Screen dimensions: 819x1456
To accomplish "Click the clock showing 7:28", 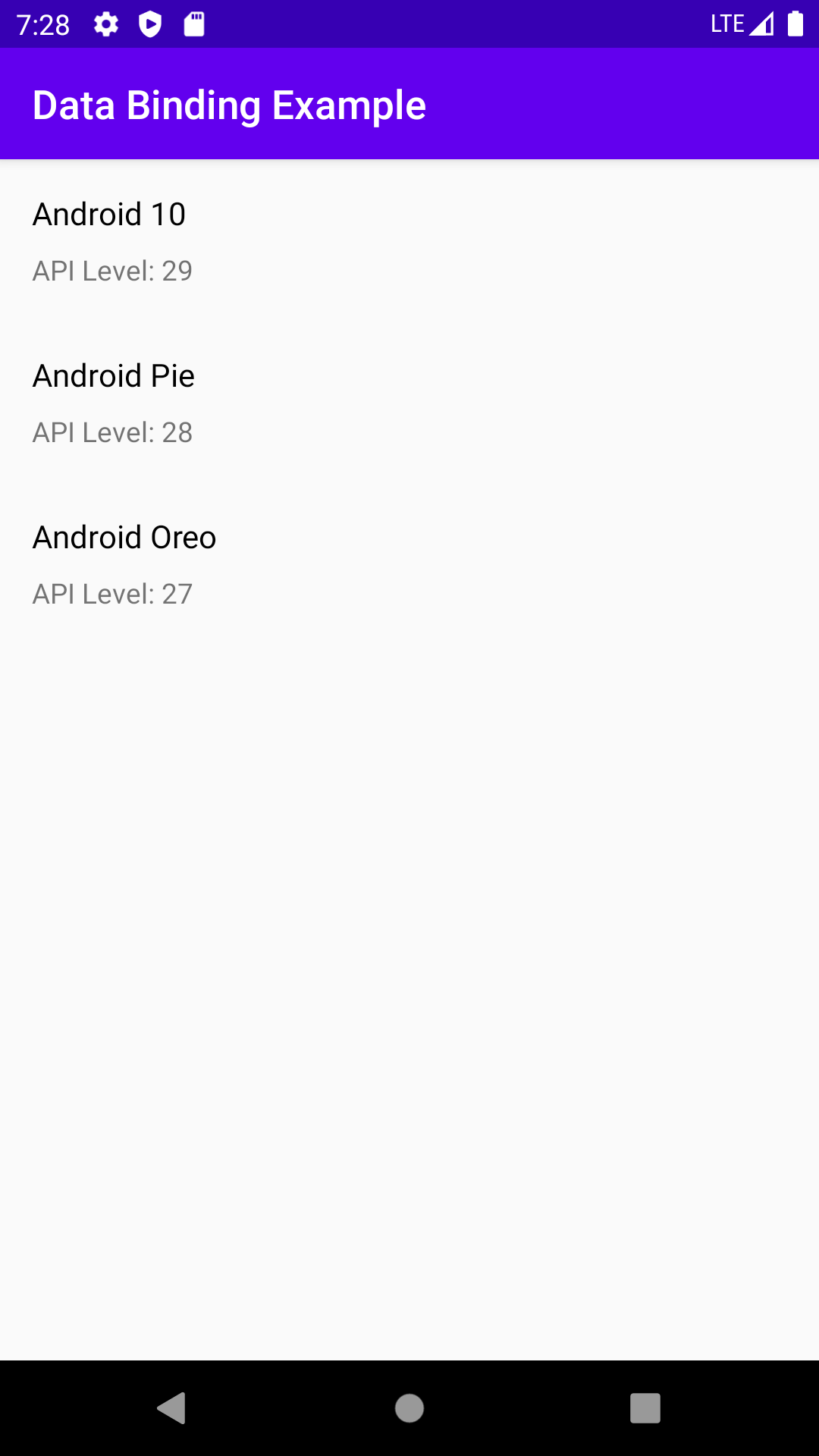I will pyautogui.click(x=43, y=24).
